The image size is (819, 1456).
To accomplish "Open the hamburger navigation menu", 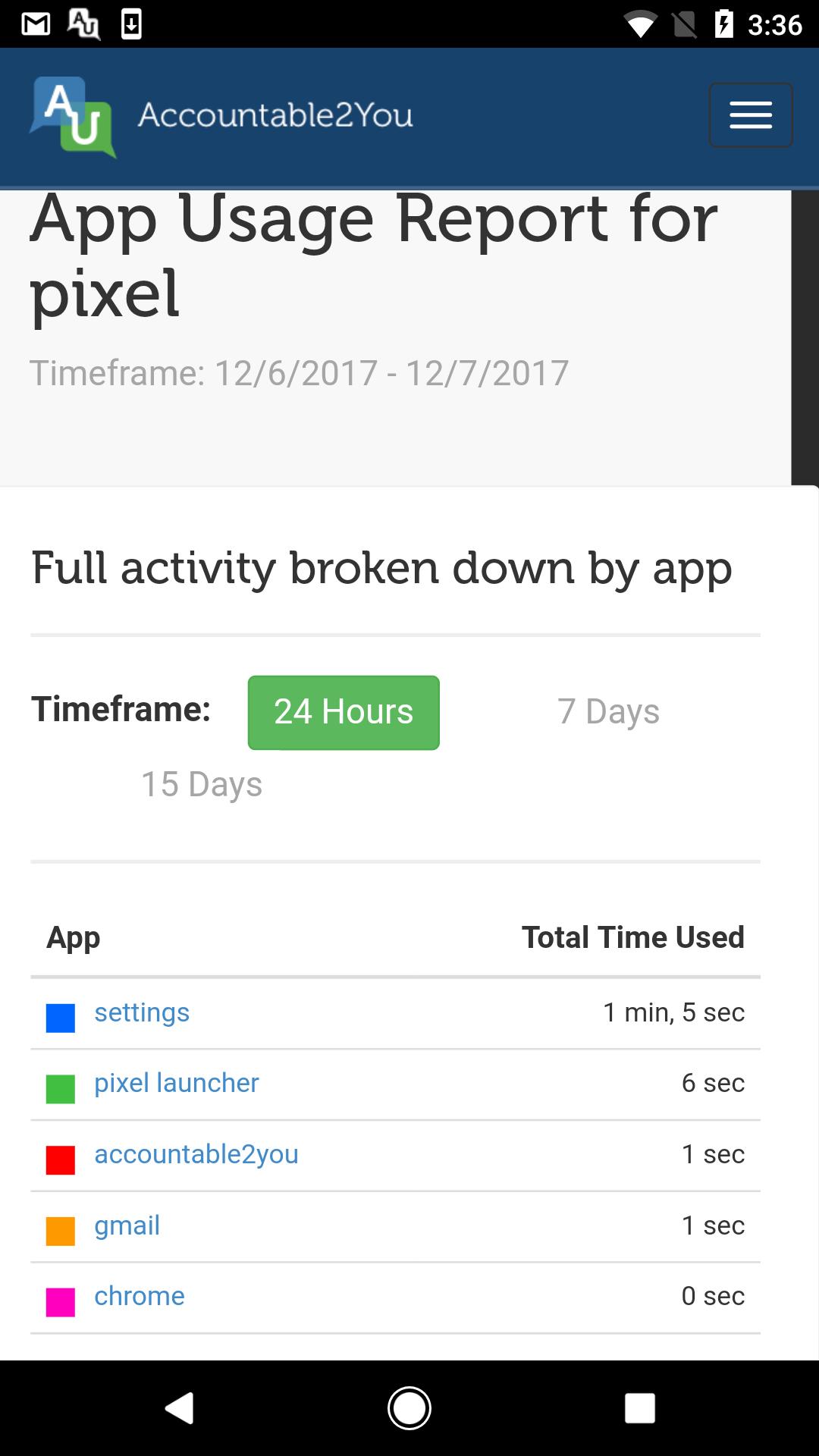I will pos(750,115).
